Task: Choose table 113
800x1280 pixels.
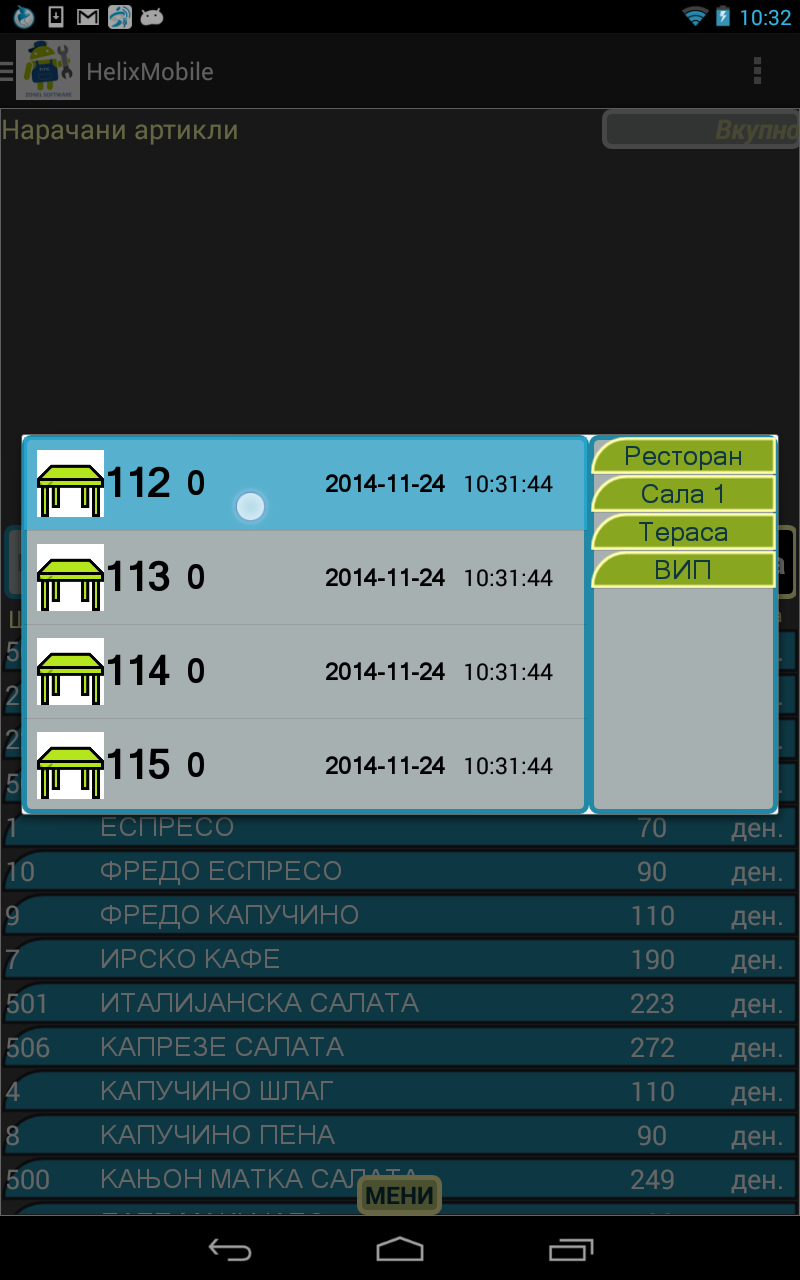Action: point(305,578)
